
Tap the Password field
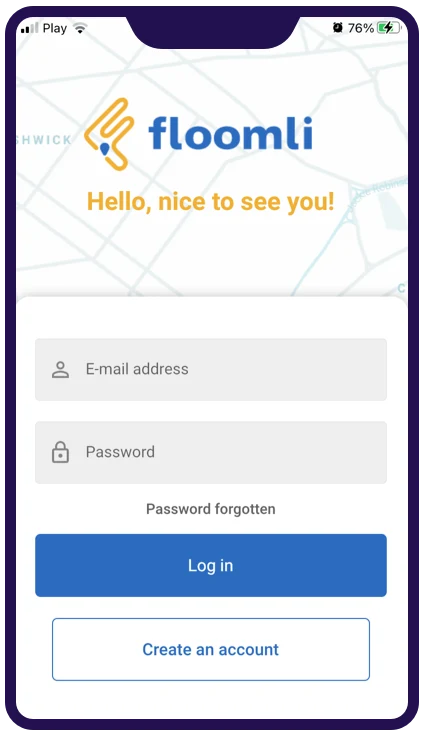click(x=211, y=452)
